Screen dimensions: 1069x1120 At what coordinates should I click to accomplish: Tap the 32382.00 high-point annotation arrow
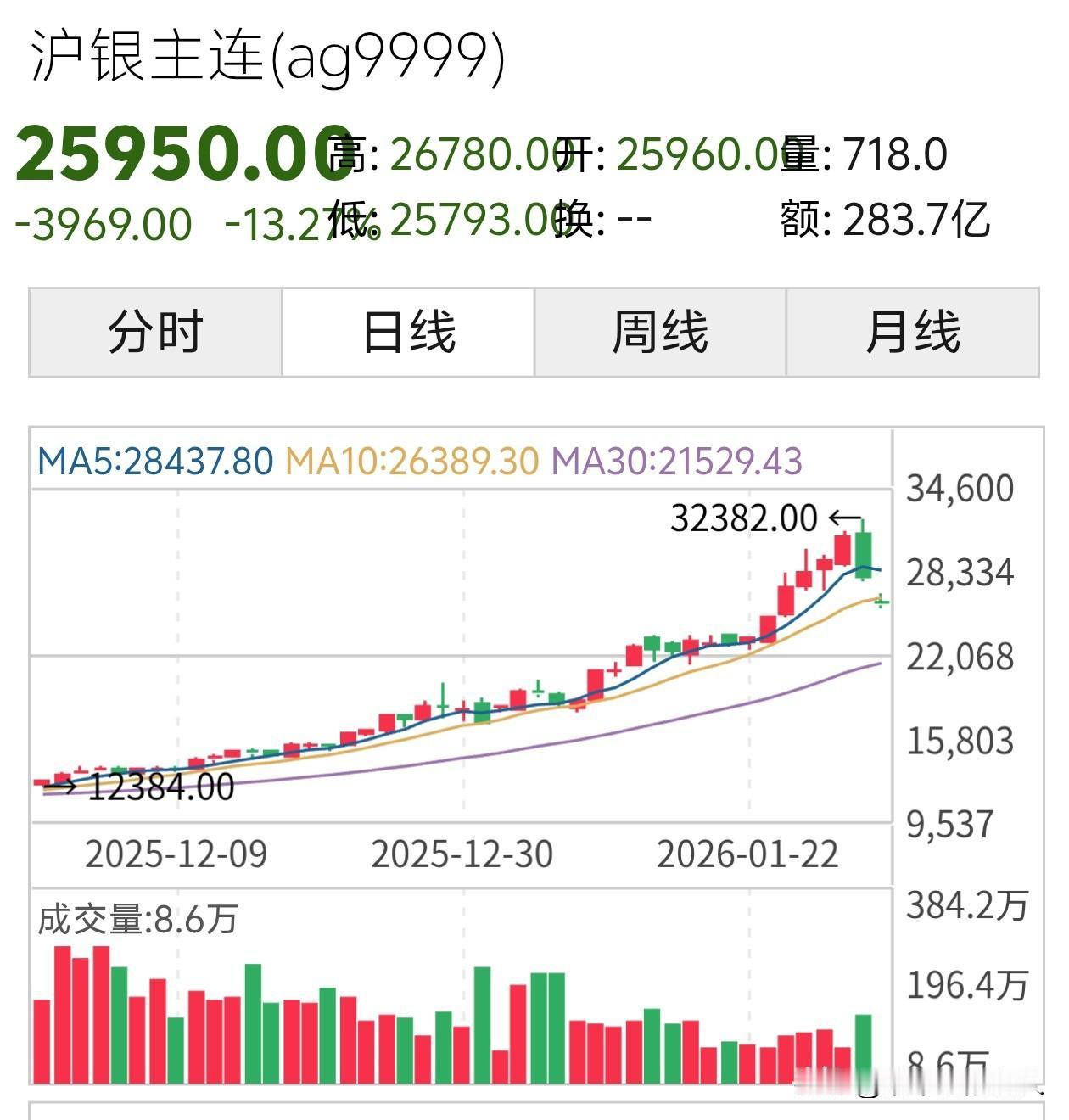coord(747,515)
